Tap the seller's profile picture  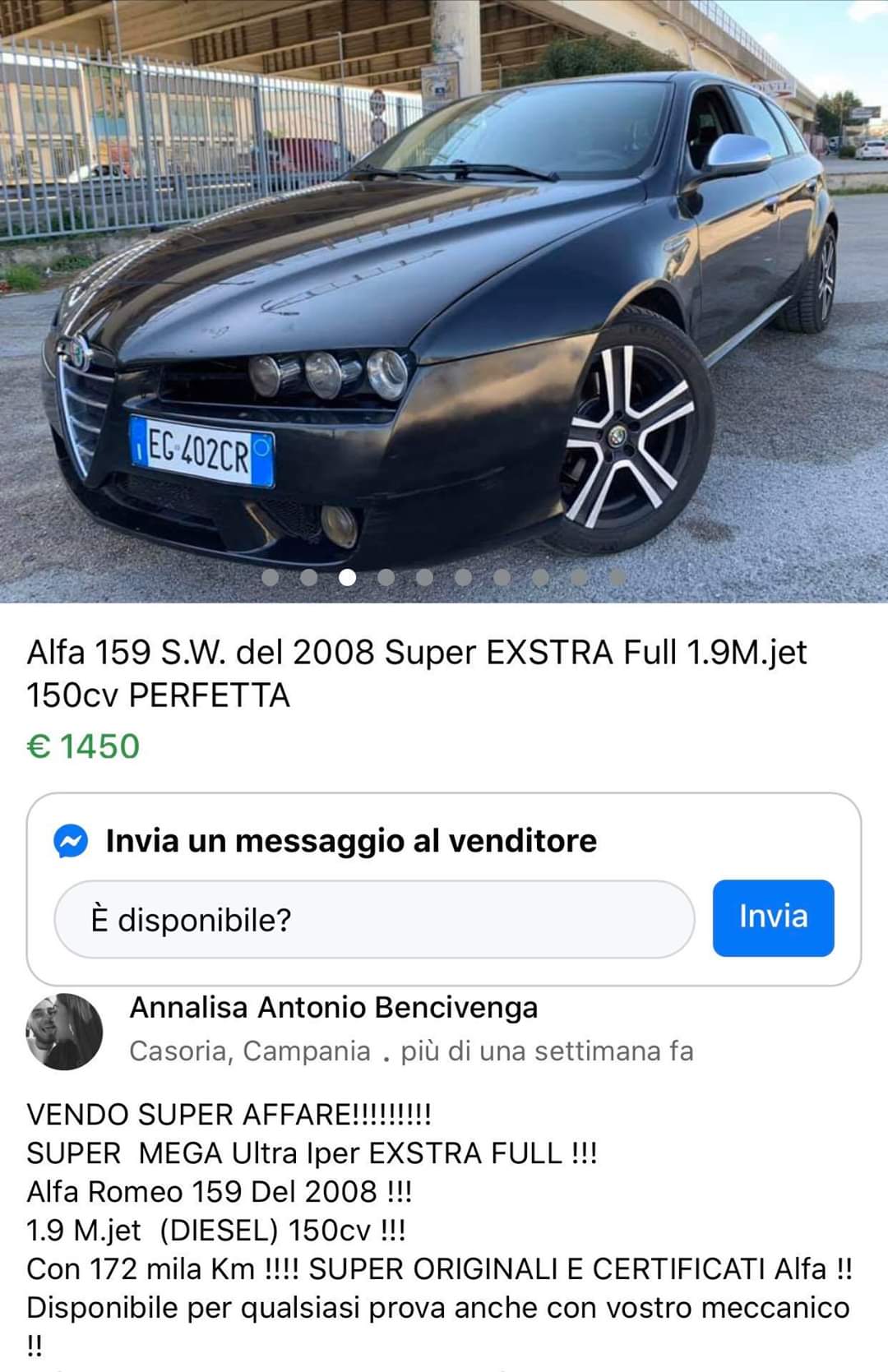pos(64,1032)
